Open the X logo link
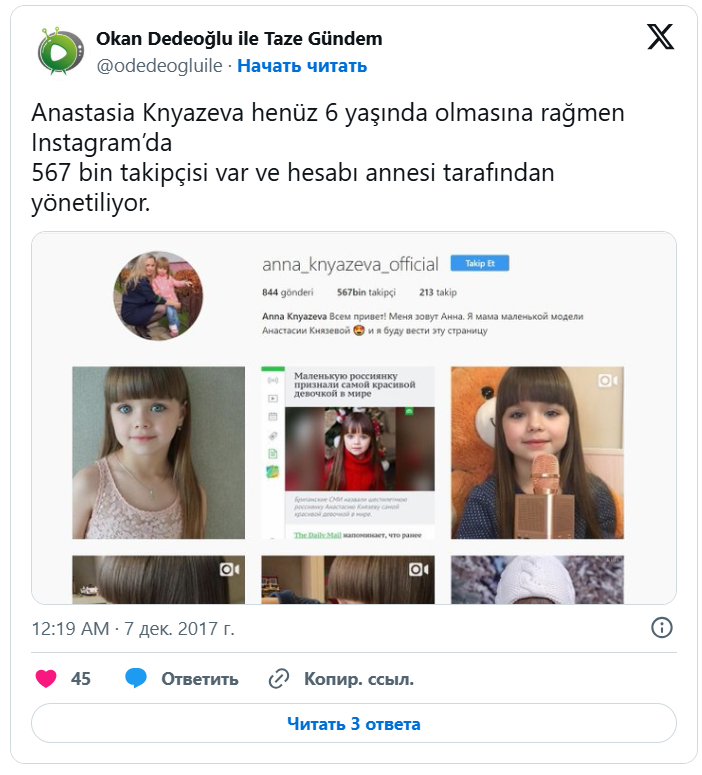The width and height of the screenshot is (702, 775). pos(660,38)
